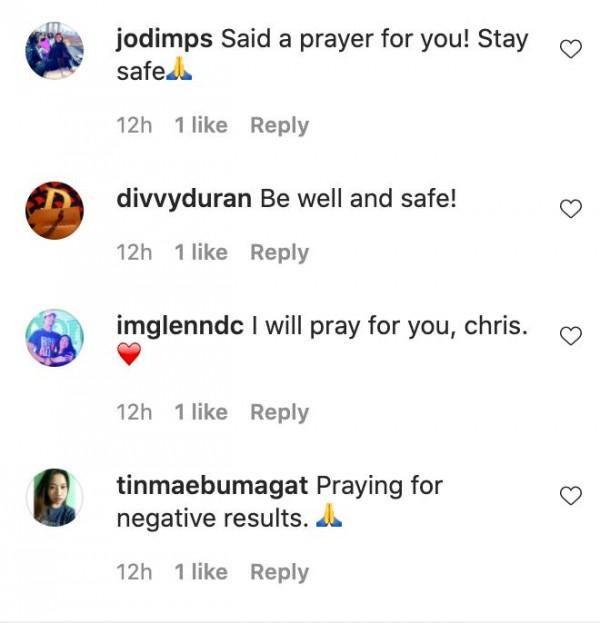View jodimps's profile picture

54,50
